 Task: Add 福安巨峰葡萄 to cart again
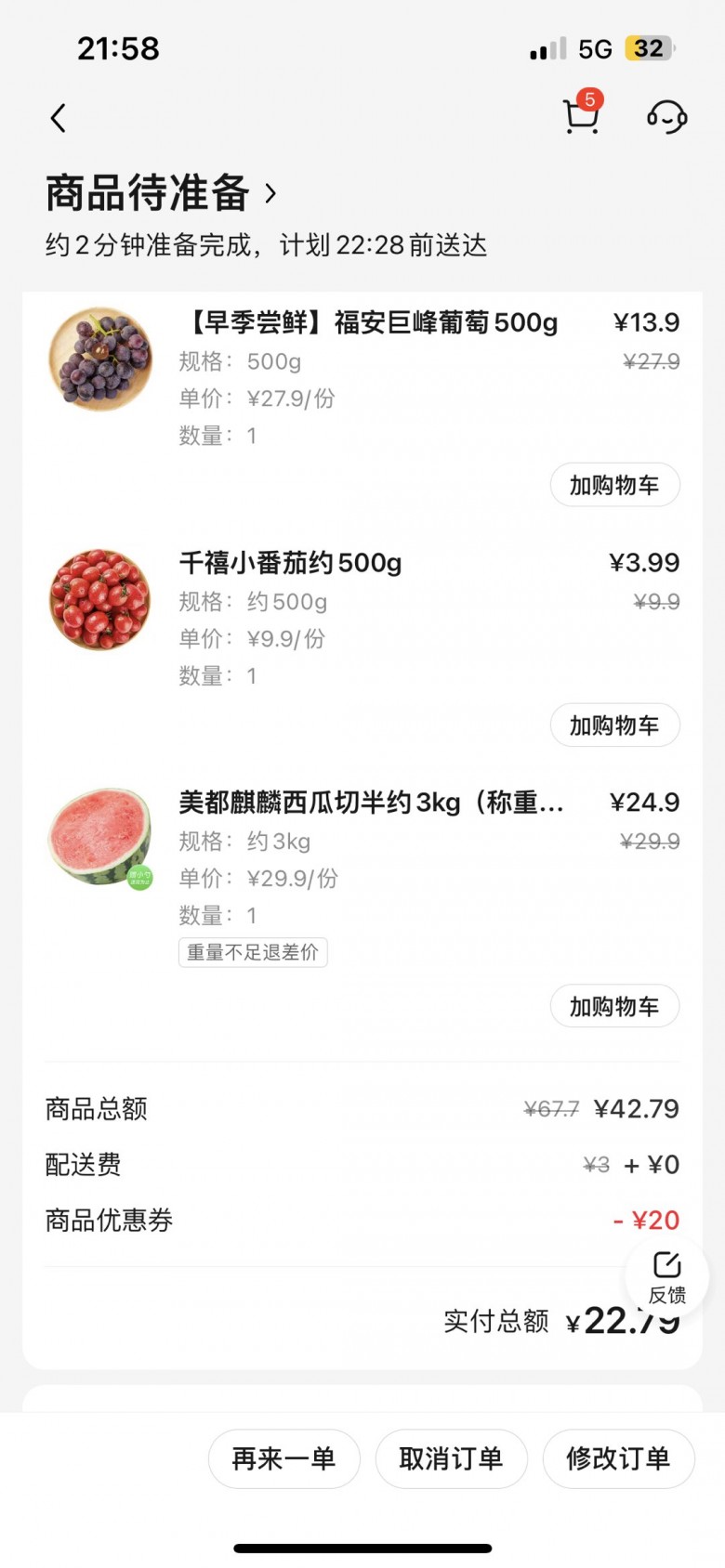(614, 485)
